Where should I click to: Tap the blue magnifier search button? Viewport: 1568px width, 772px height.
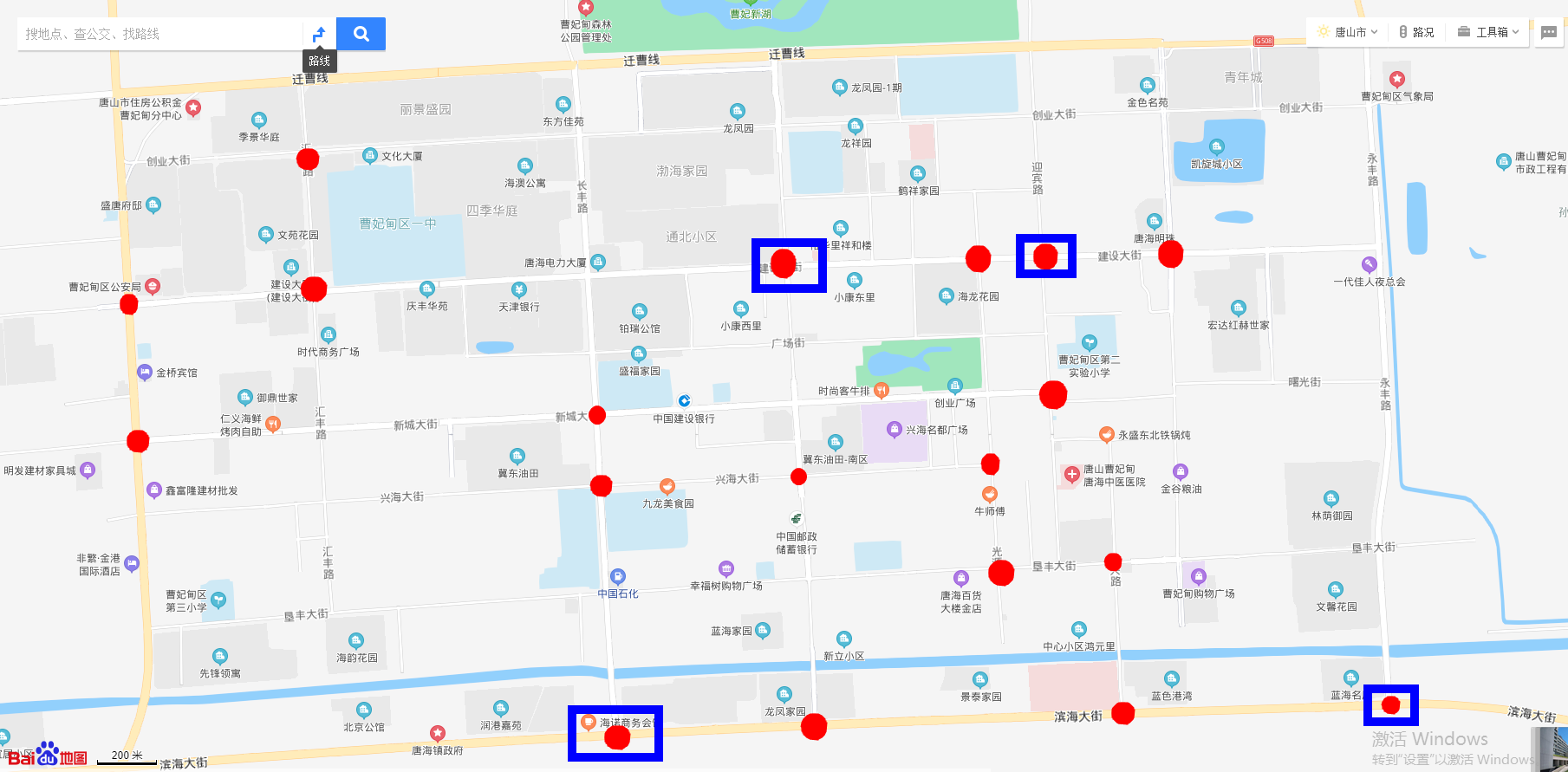coord(361,34)
